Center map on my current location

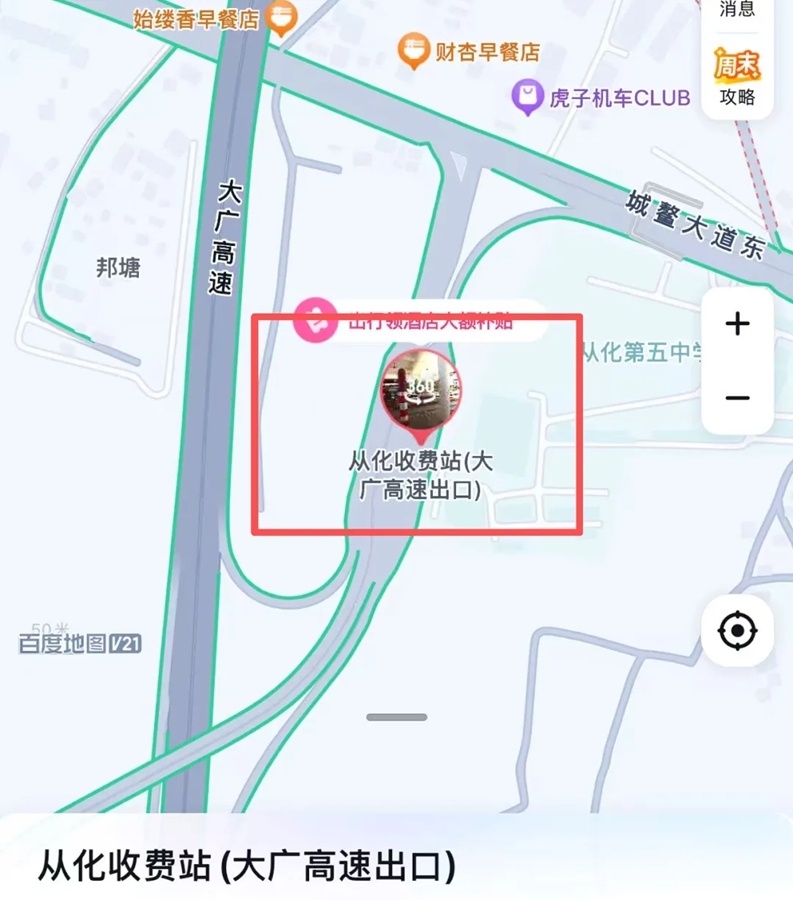click(x=737, y=631)
